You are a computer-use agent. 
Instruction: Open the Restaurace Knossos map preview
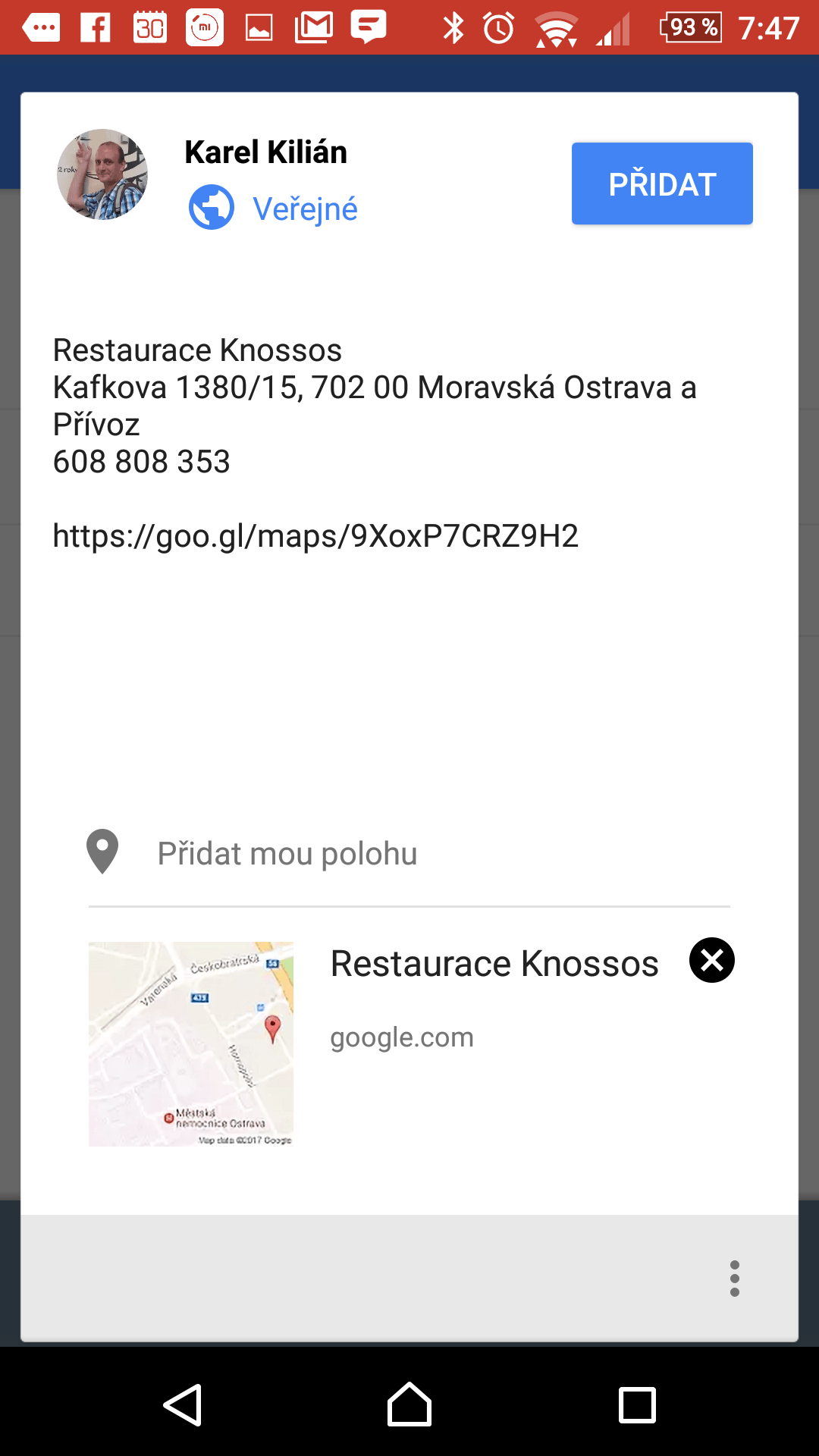[191, 1043]
